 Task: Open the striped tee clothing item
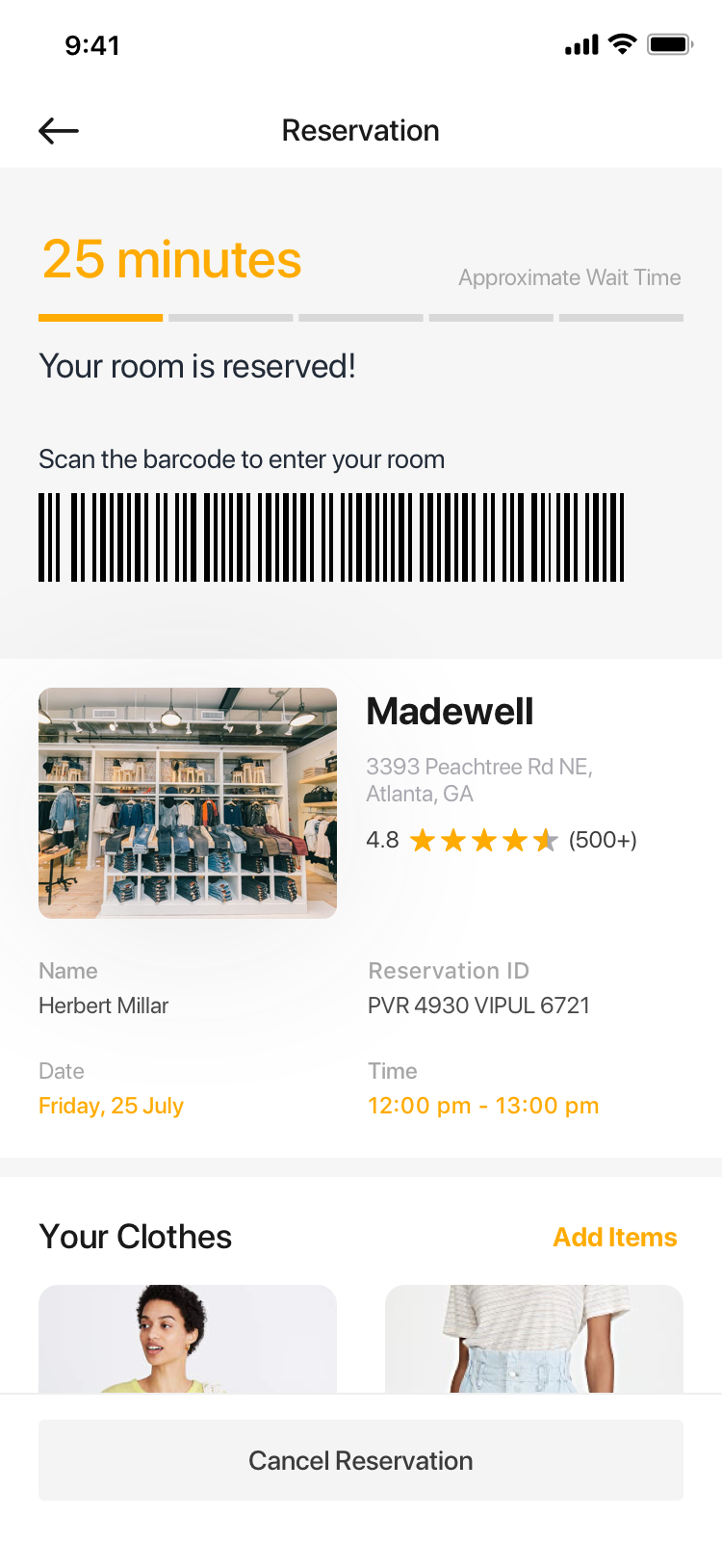(x=534, y=1339)
